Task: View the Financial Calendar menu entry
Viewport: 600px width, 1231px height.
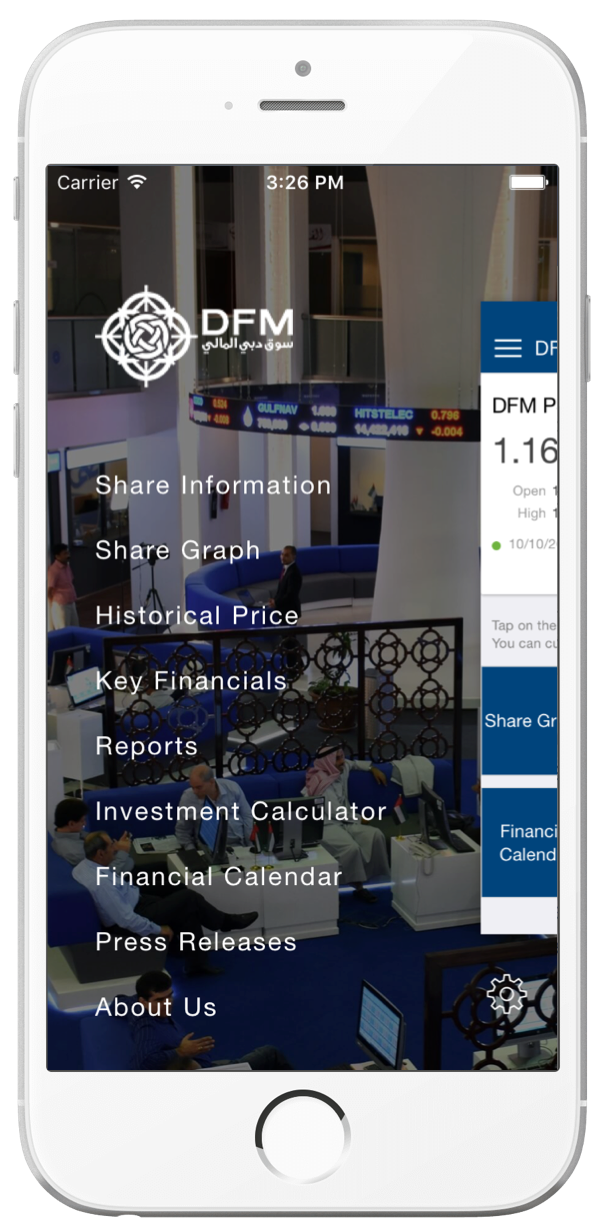Action: 219,877
